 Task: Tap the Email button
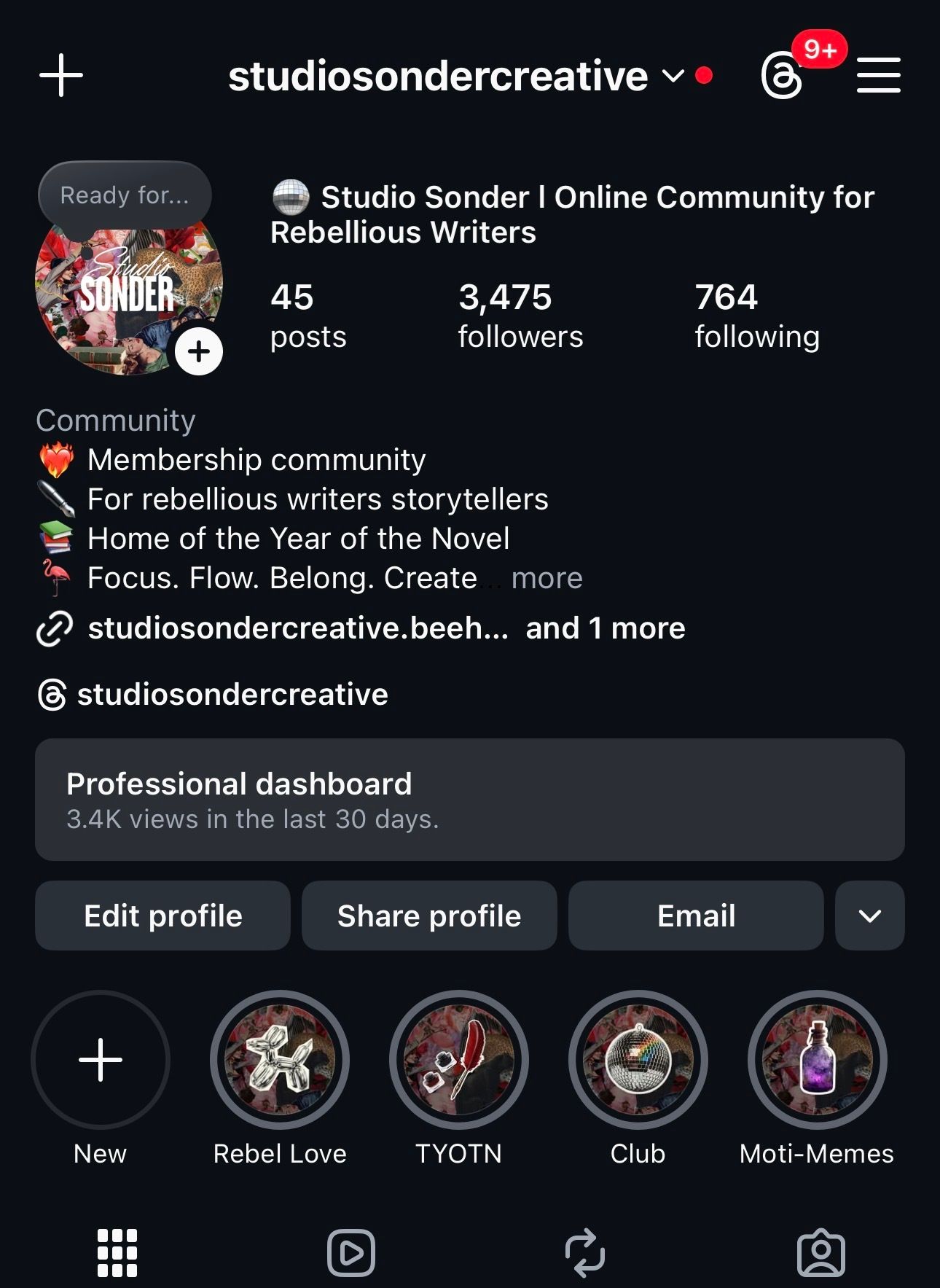click(696, 916)
